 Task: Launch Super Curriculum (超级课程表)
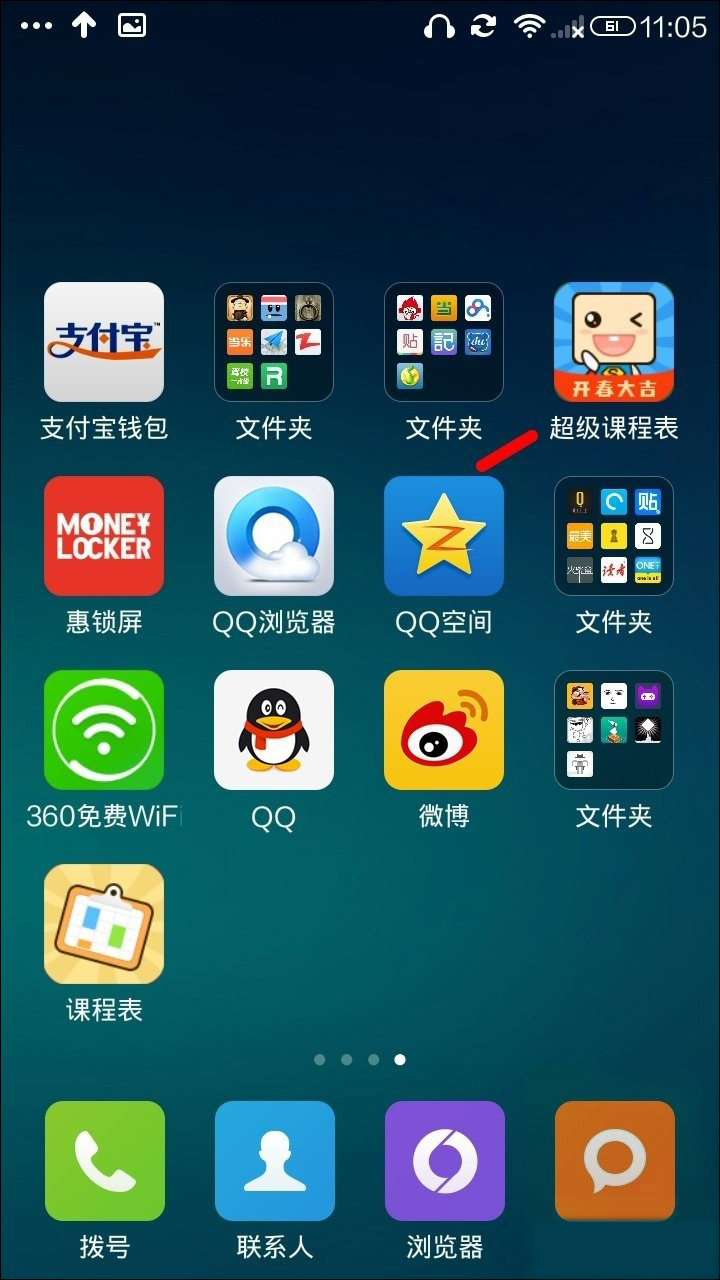tap(613, 341)
